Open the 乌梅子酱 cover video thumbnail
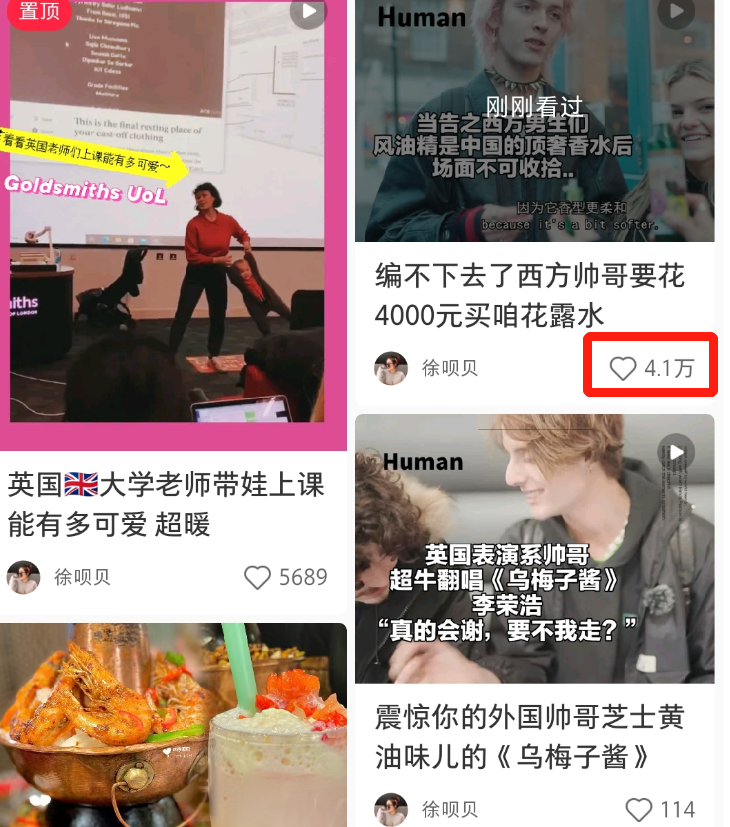 (535, 550)
